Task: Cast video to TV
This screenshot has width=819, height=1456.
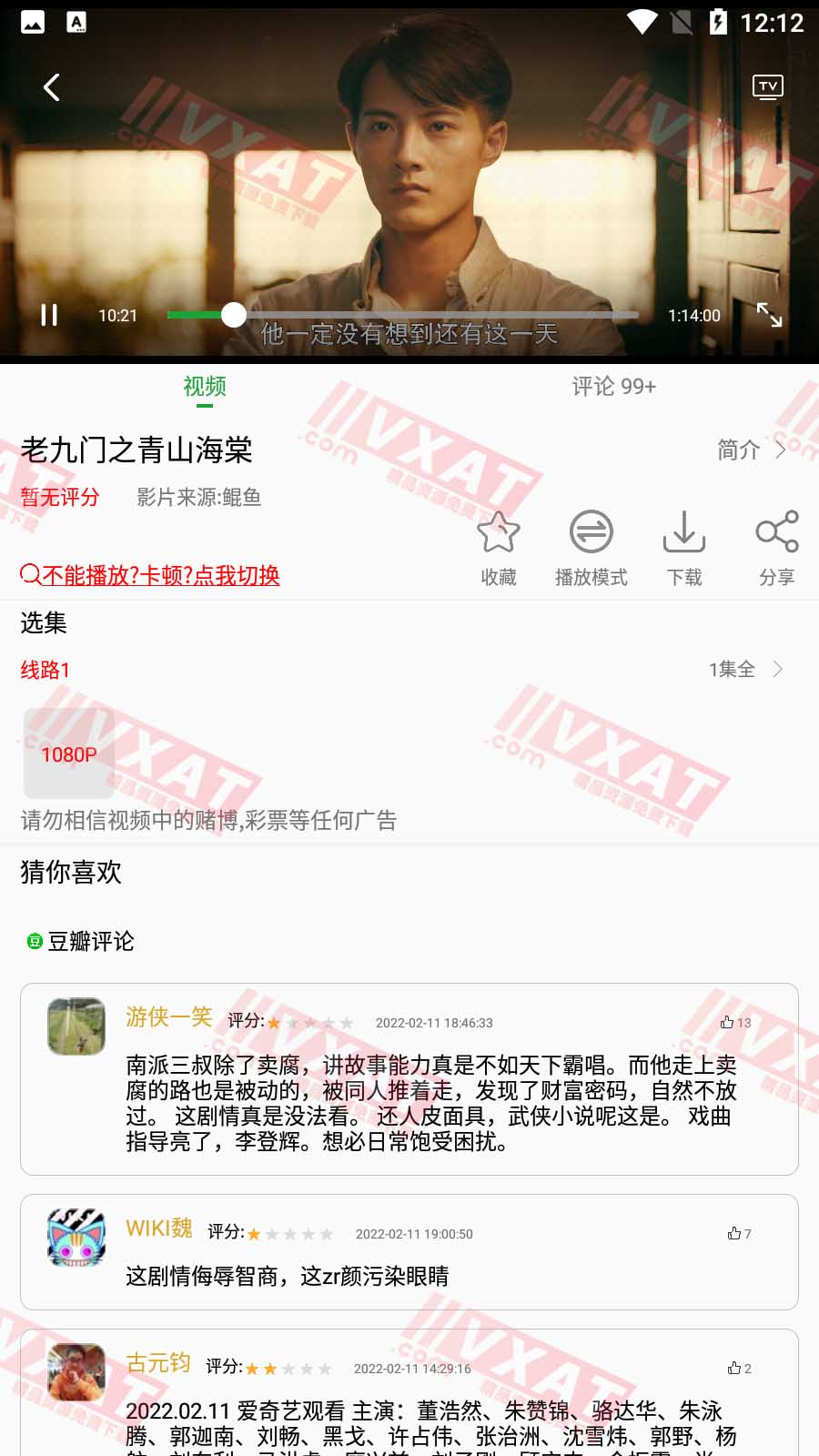Action: click(767, 87)
